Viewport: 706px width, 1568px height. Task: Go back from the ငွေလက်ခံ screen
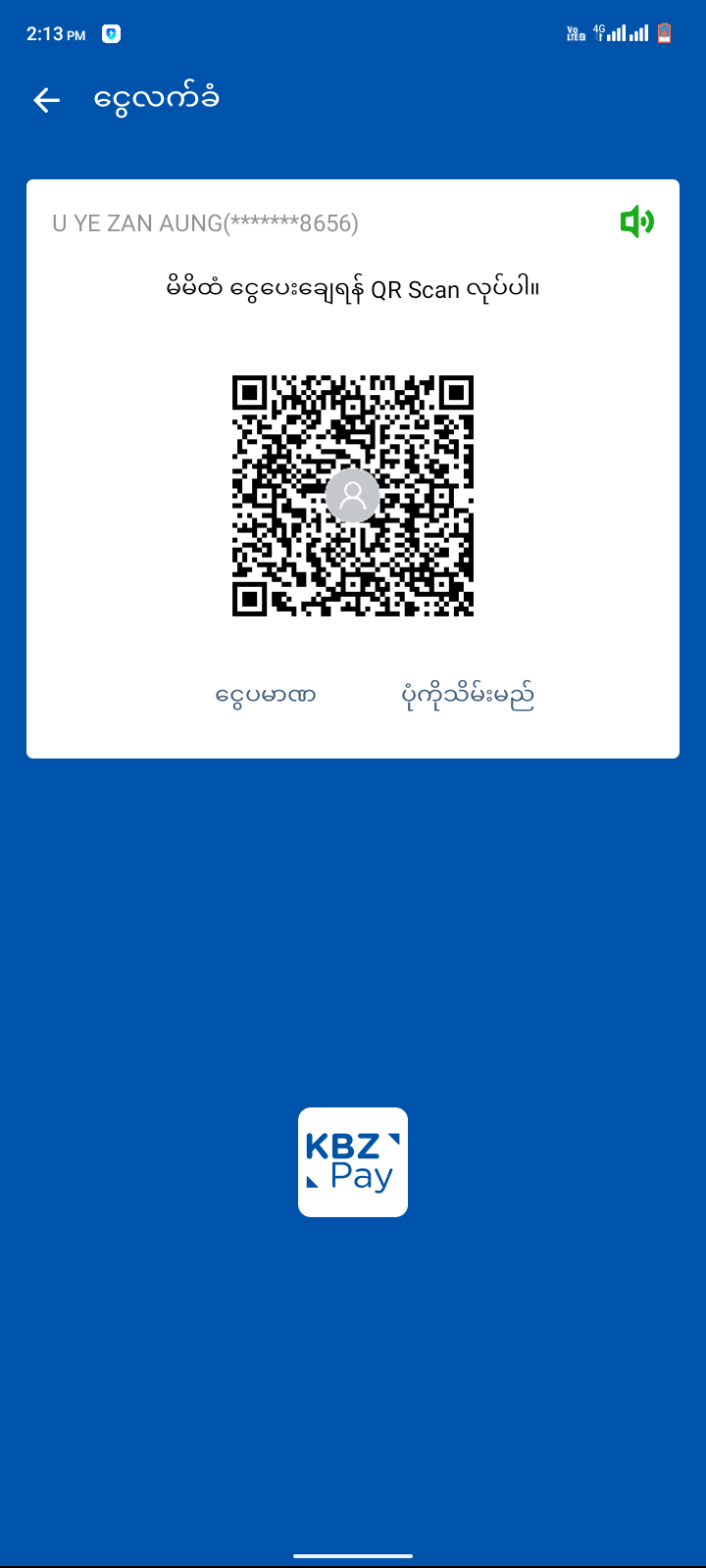point(46,99)
